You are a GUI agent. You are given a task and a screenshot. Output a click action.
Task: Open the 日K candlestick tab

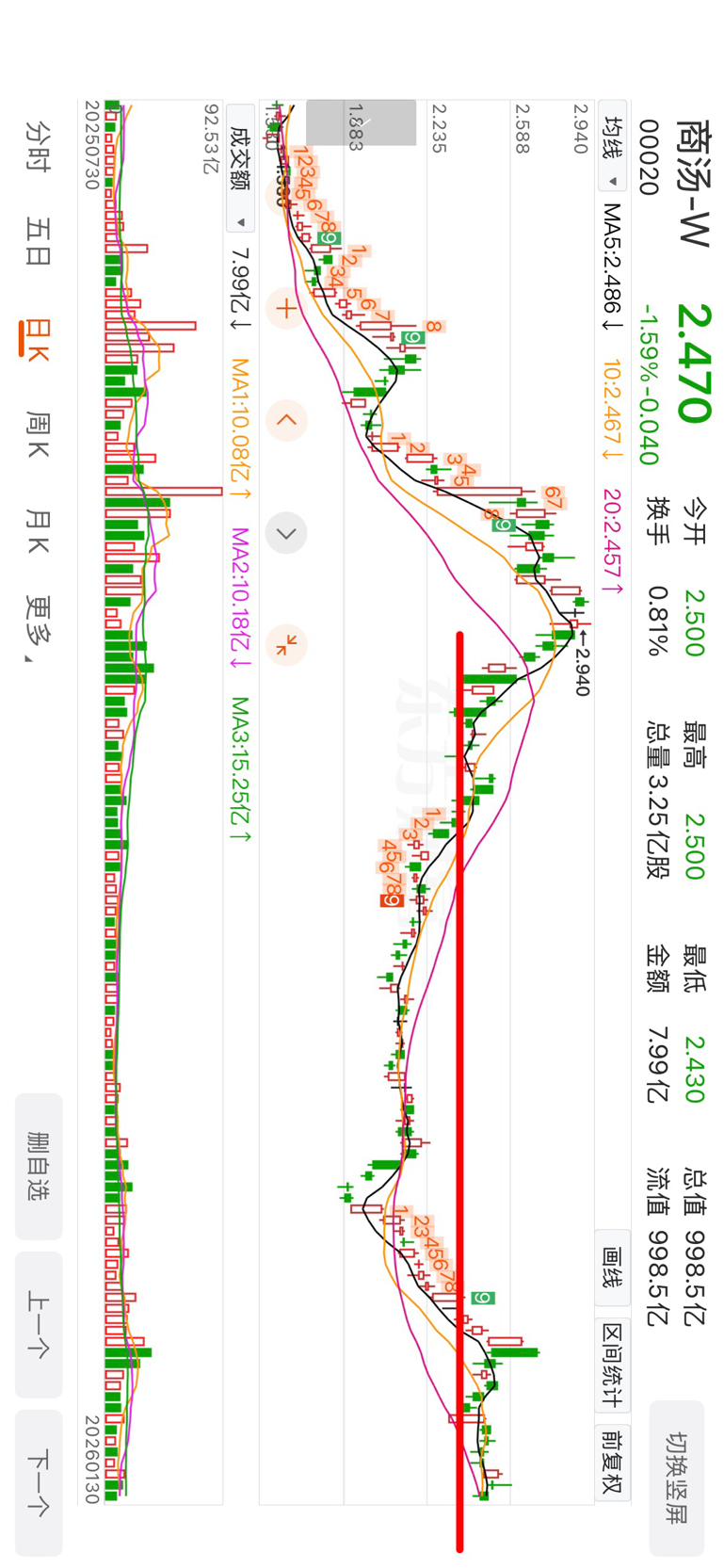point(38,341)
